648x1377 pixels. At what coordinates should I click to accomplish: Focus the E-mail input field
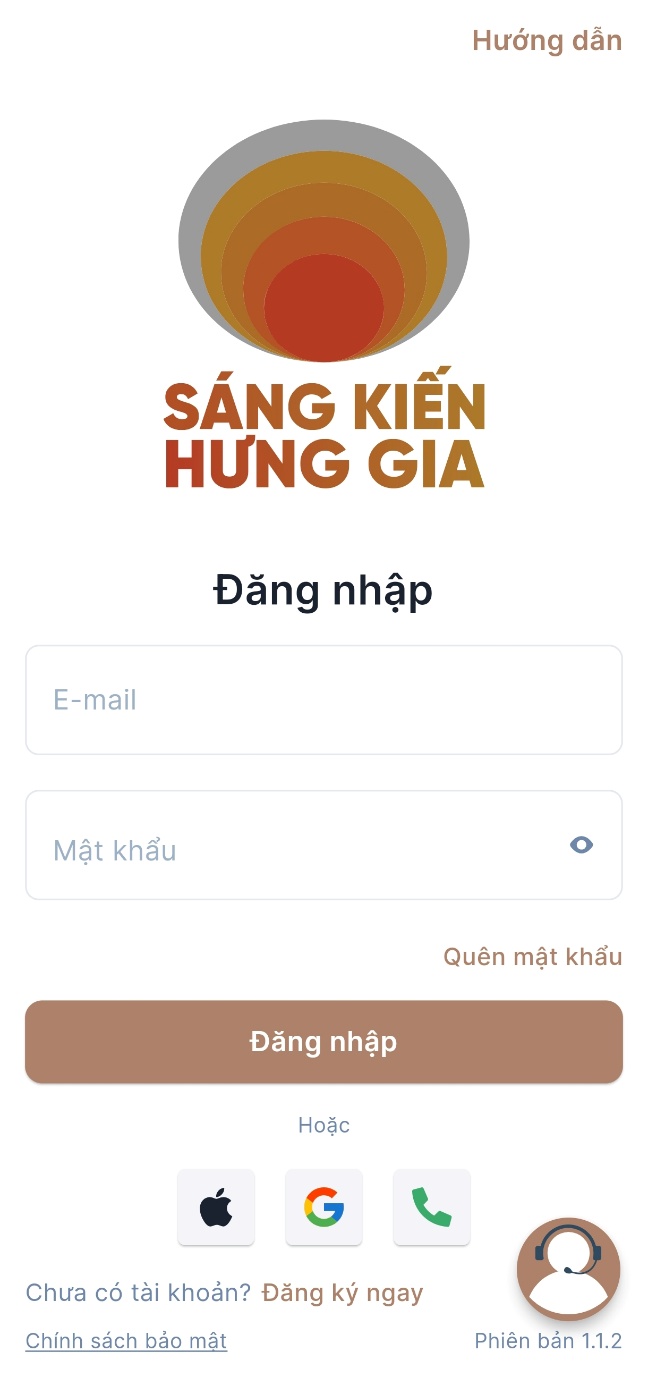[x=323, y=700]
